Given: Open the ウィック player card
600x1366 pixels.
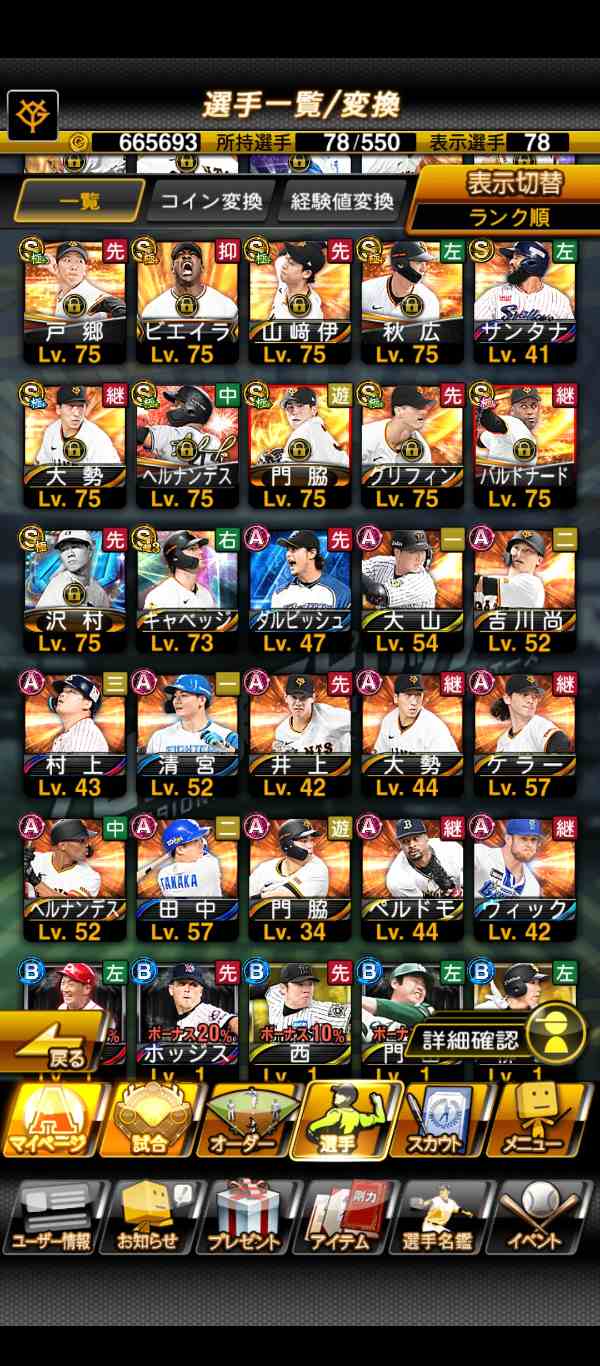Looking at the screenshot, I should coord(525,878).
